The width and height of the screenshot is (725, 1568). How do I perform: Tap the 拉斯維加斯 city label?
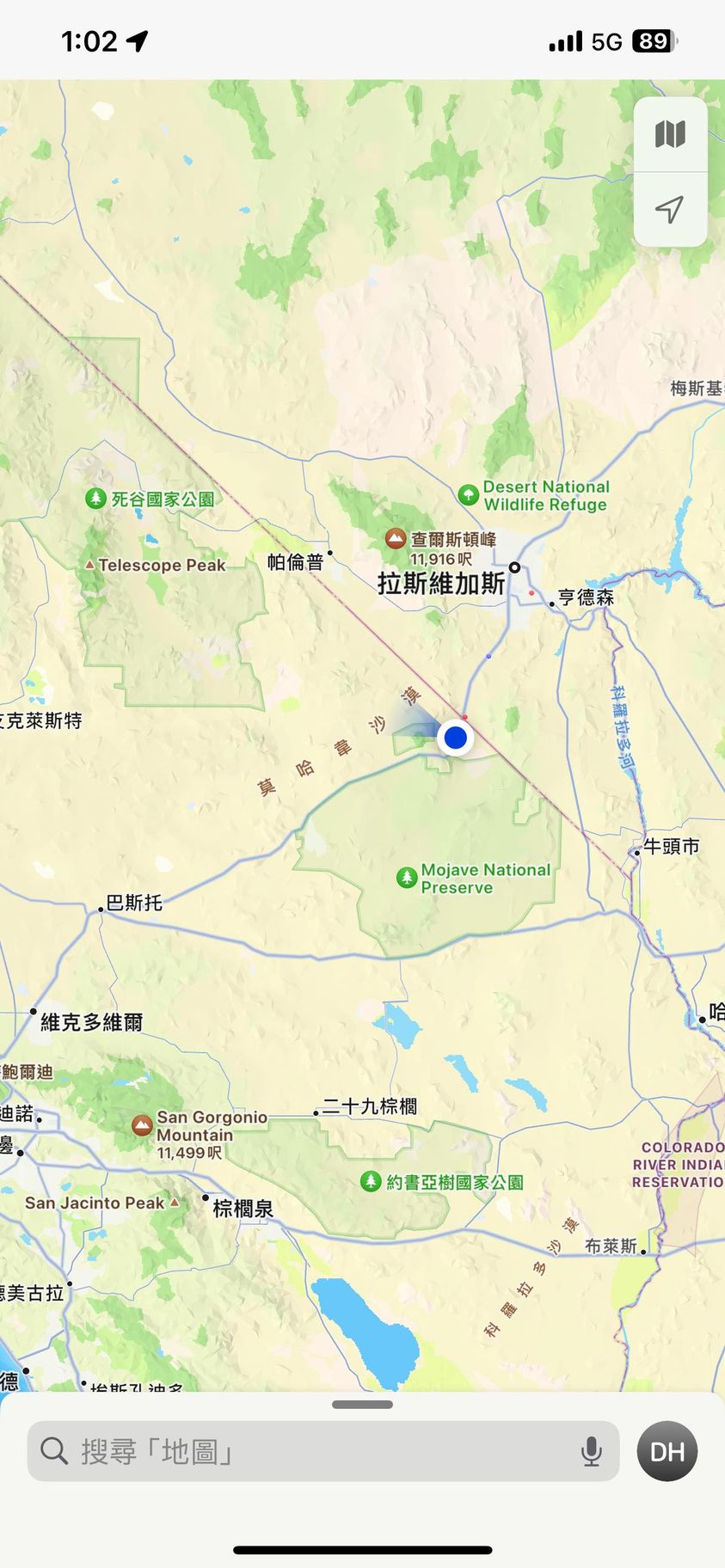441,584
